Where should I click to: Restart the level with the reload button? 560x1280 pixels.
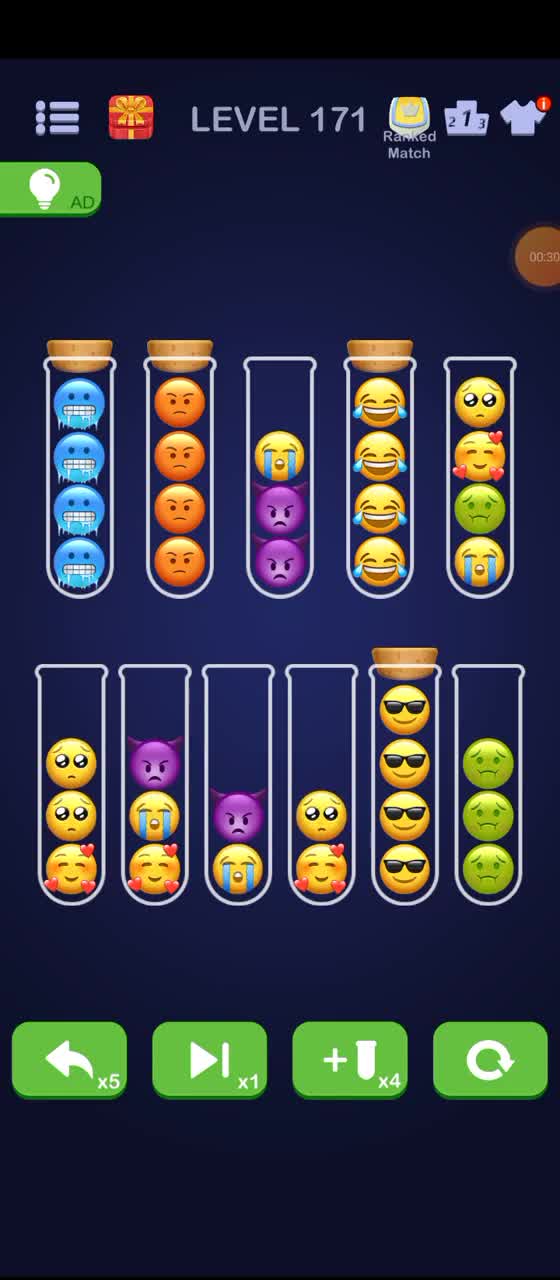pyautogui.click(x=490, y=1060)
